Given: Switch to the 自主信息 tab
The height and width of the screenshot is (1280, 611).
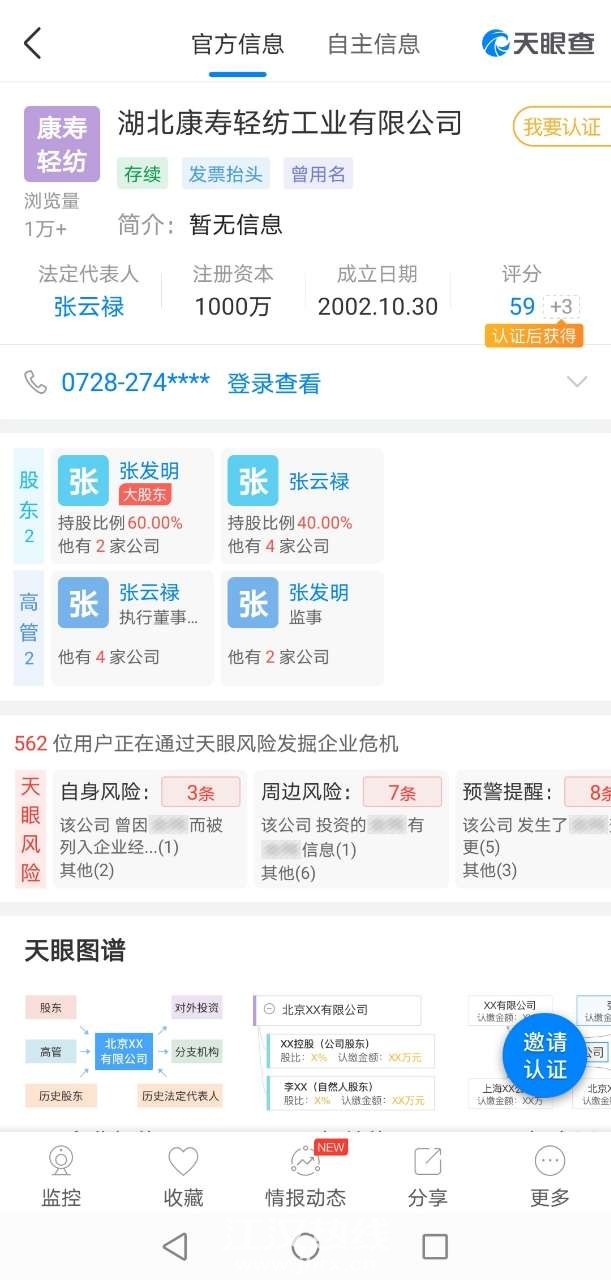Looking at the screenshot, I should pos(373,44).
